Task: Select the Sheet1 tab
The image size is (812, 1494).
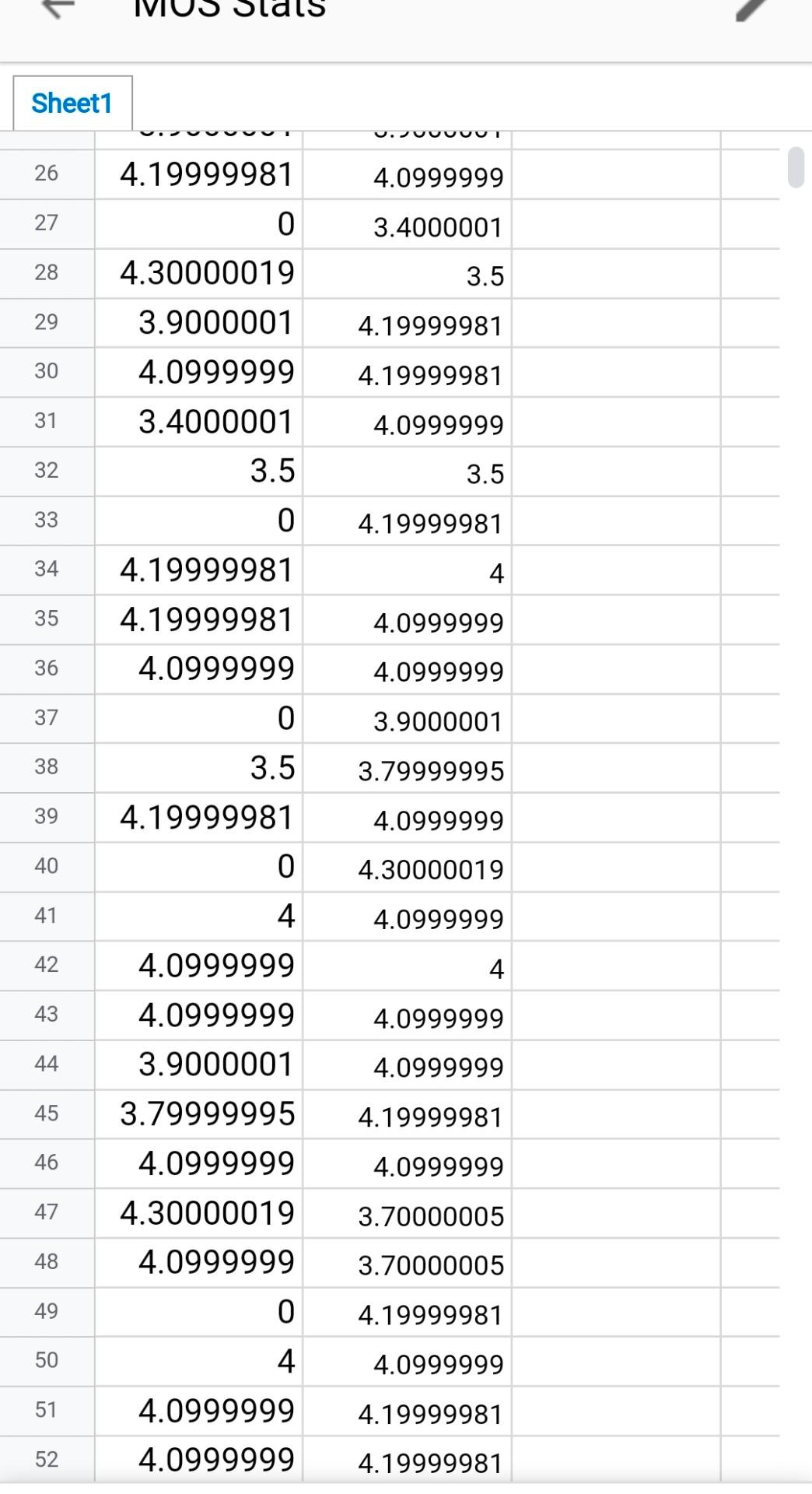Action: (x=72, y=102)
